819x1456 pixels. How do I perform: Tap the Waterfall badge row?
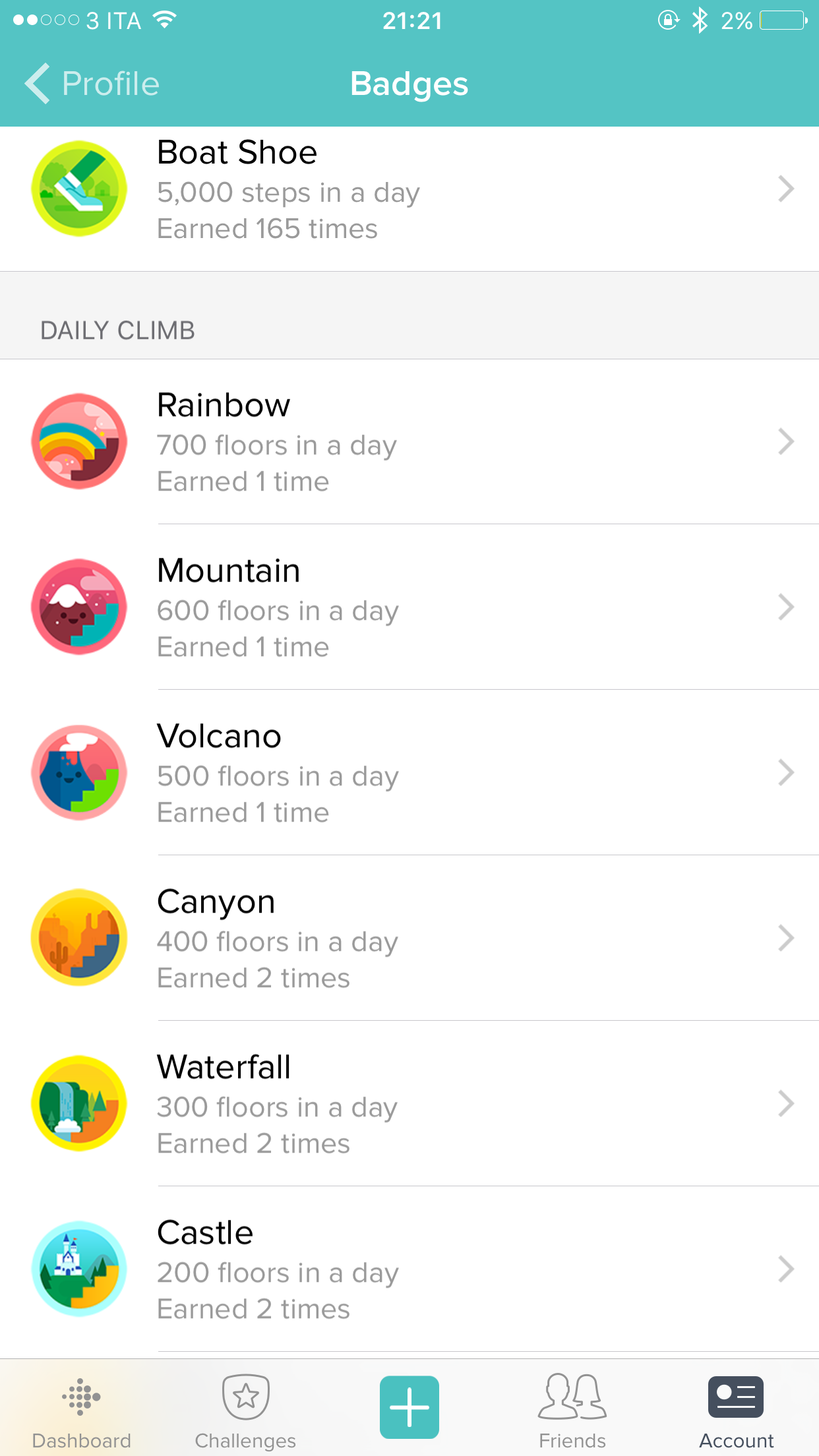tap(409, 1104)
